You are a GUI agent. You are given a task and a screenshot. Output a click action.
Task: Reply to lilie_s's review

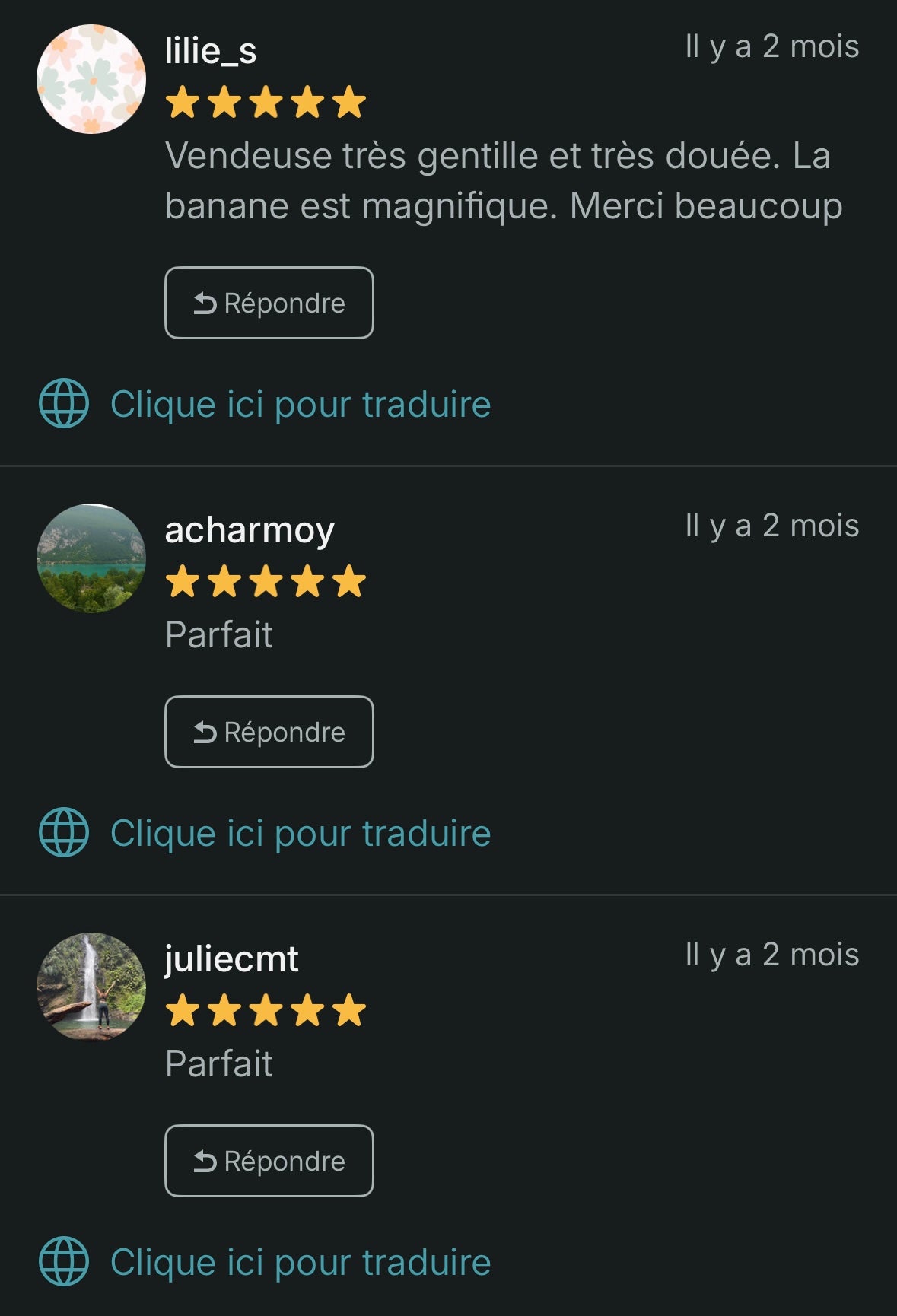click(x=269, y=303)
